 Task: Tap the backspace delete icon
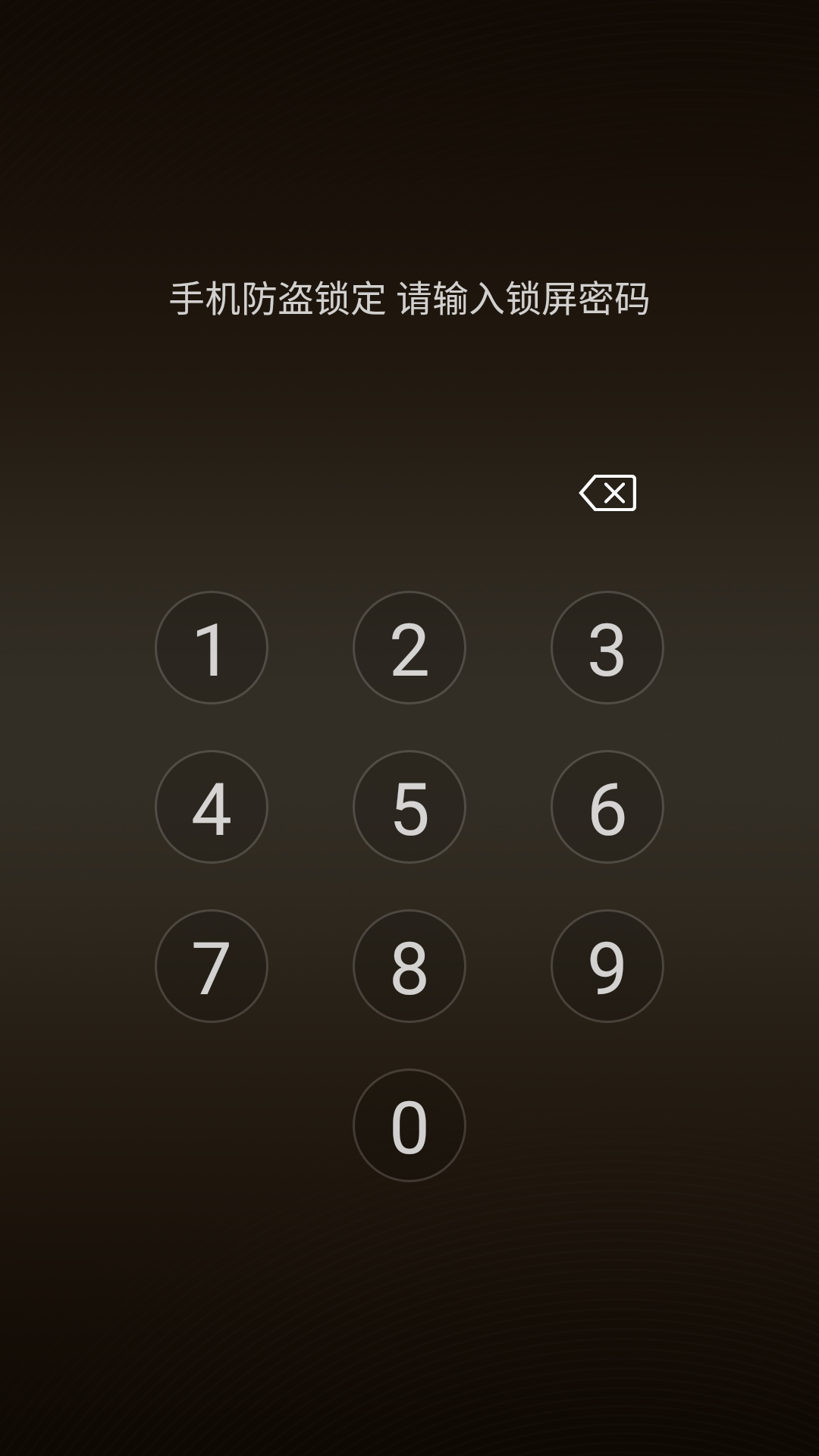tap(607, 493)
